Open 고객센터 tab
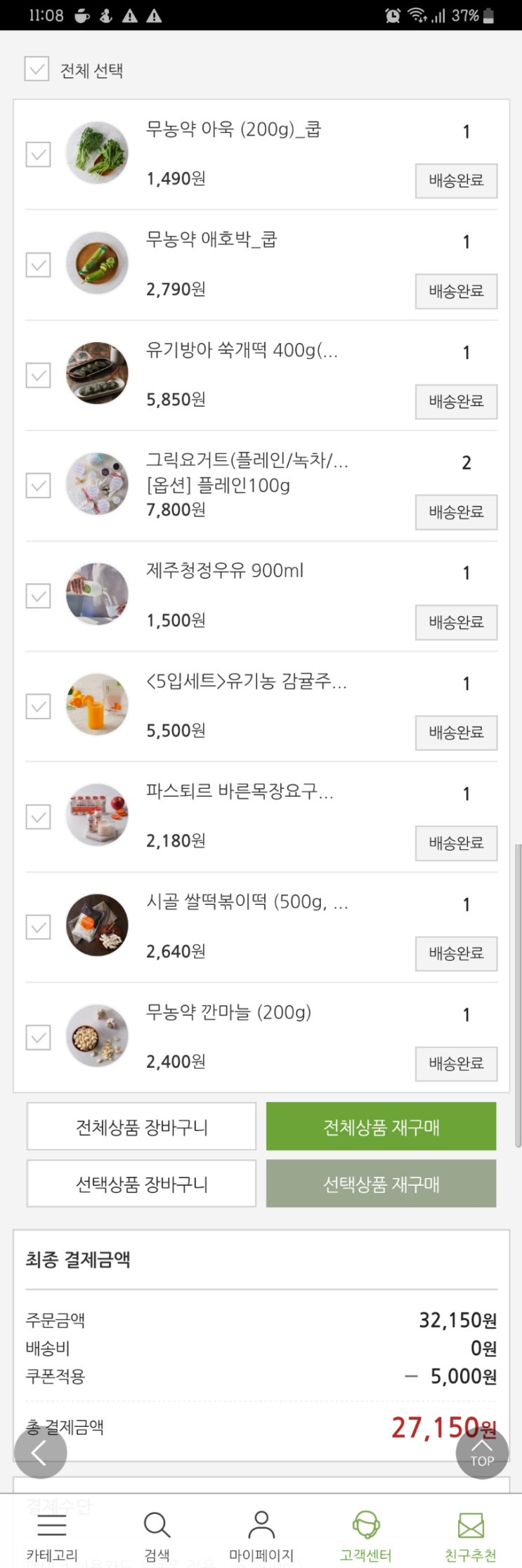 365,1536
